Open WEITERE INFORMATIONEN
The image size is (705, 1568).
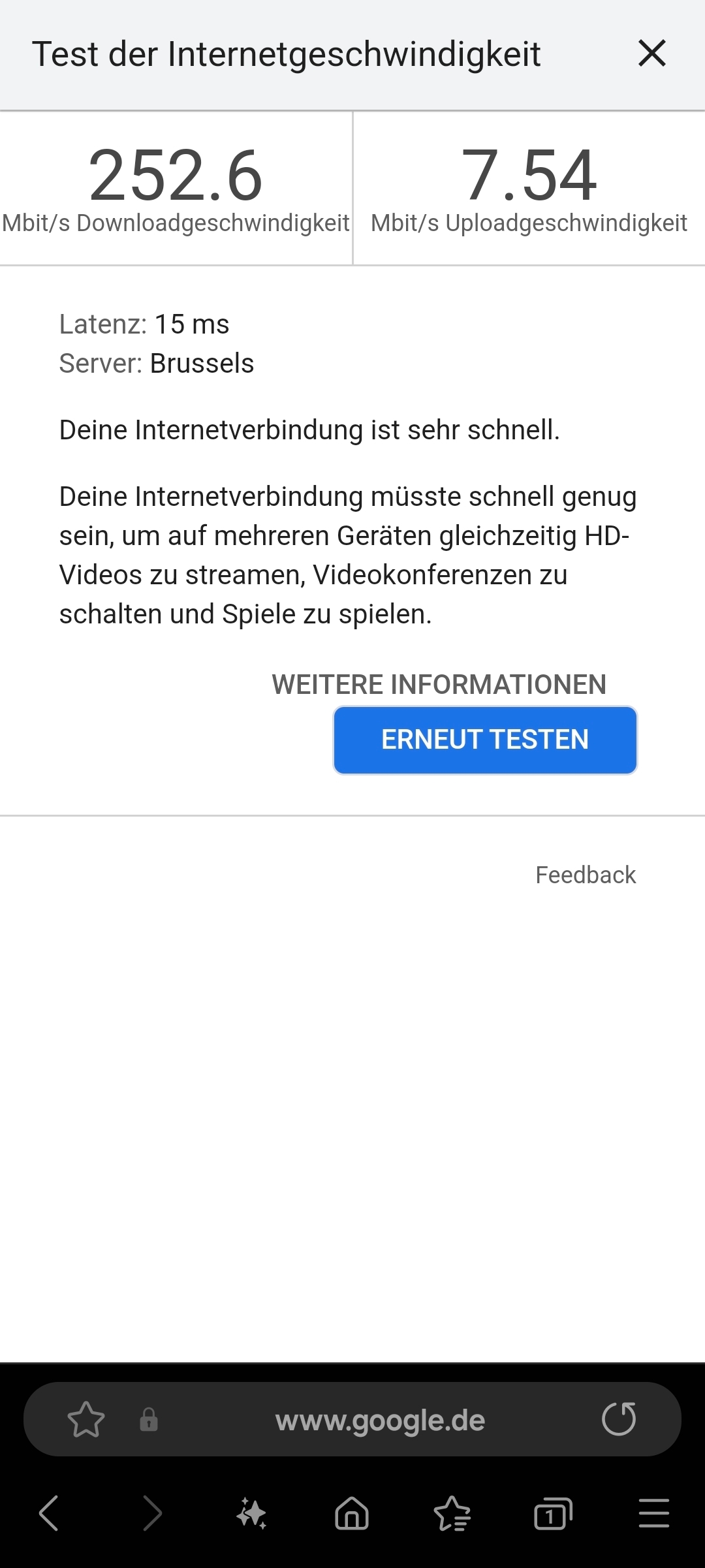(439, 684)
